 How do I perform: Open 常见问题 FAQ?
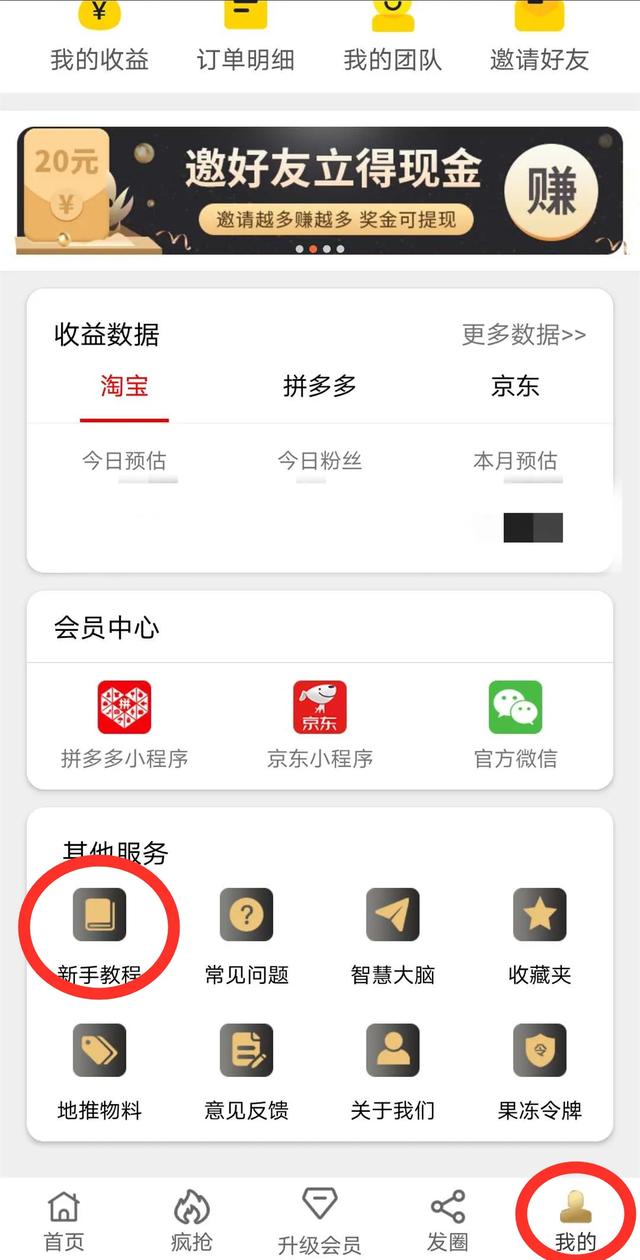click(x=246, y=937)
